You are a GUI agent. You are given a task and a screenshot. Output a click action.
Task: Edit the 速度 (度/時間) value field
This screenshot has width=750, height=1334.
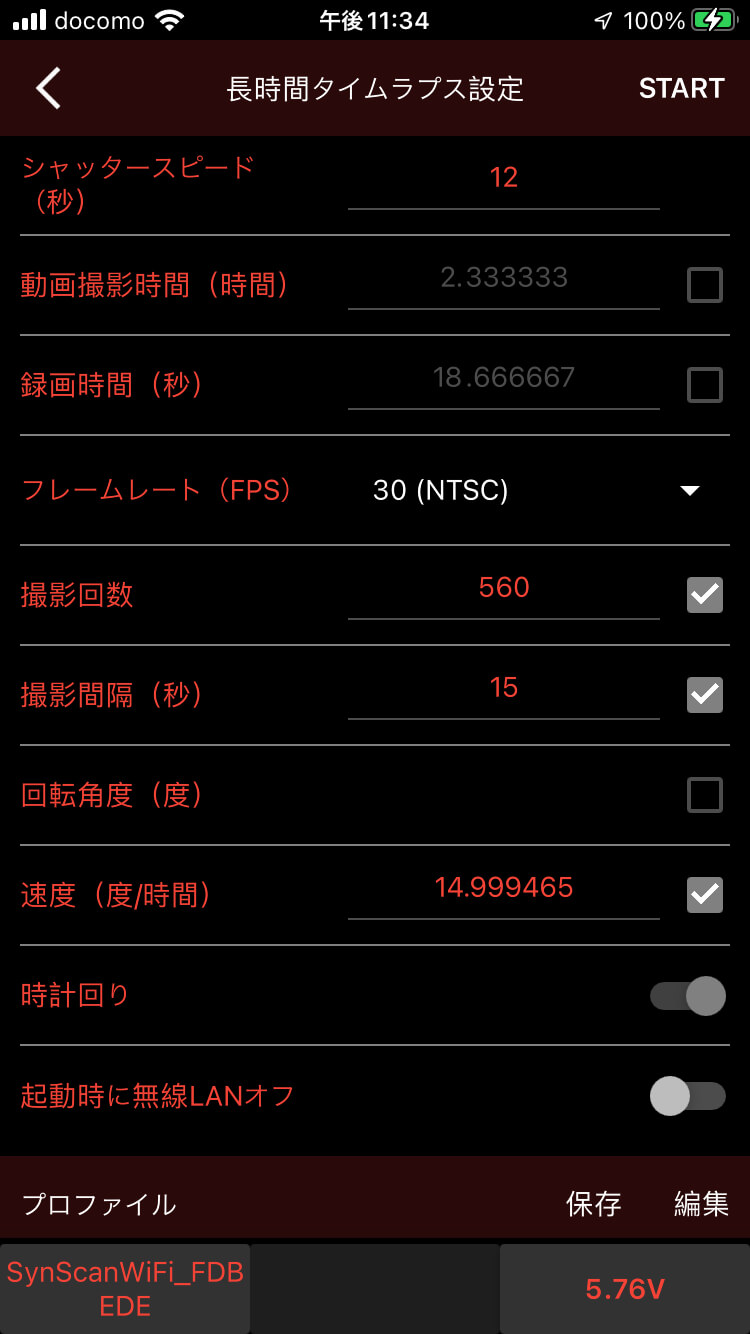coord(504,889)
